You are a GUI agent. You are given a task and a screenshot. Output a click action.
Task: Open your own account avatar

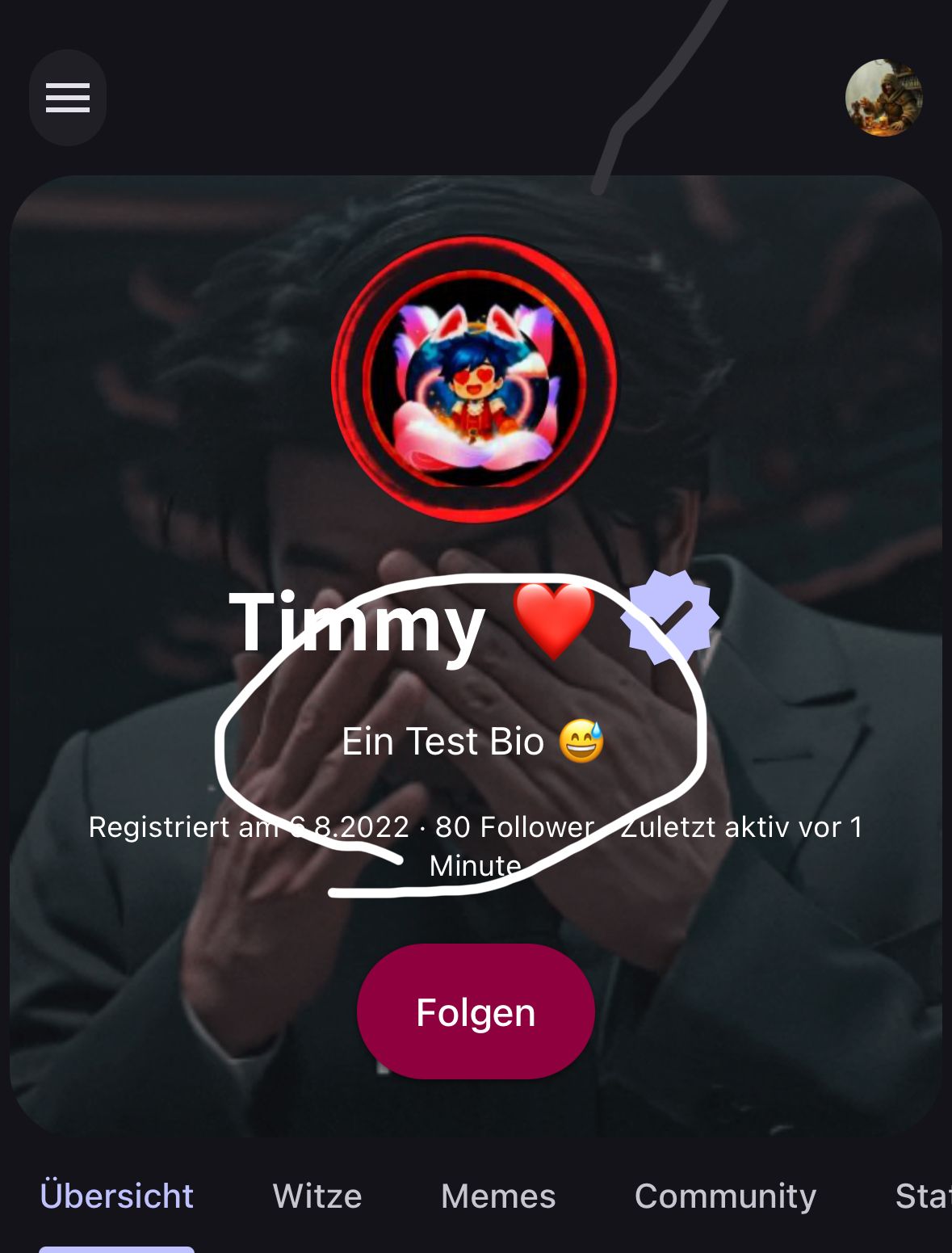tap(883, 98)
